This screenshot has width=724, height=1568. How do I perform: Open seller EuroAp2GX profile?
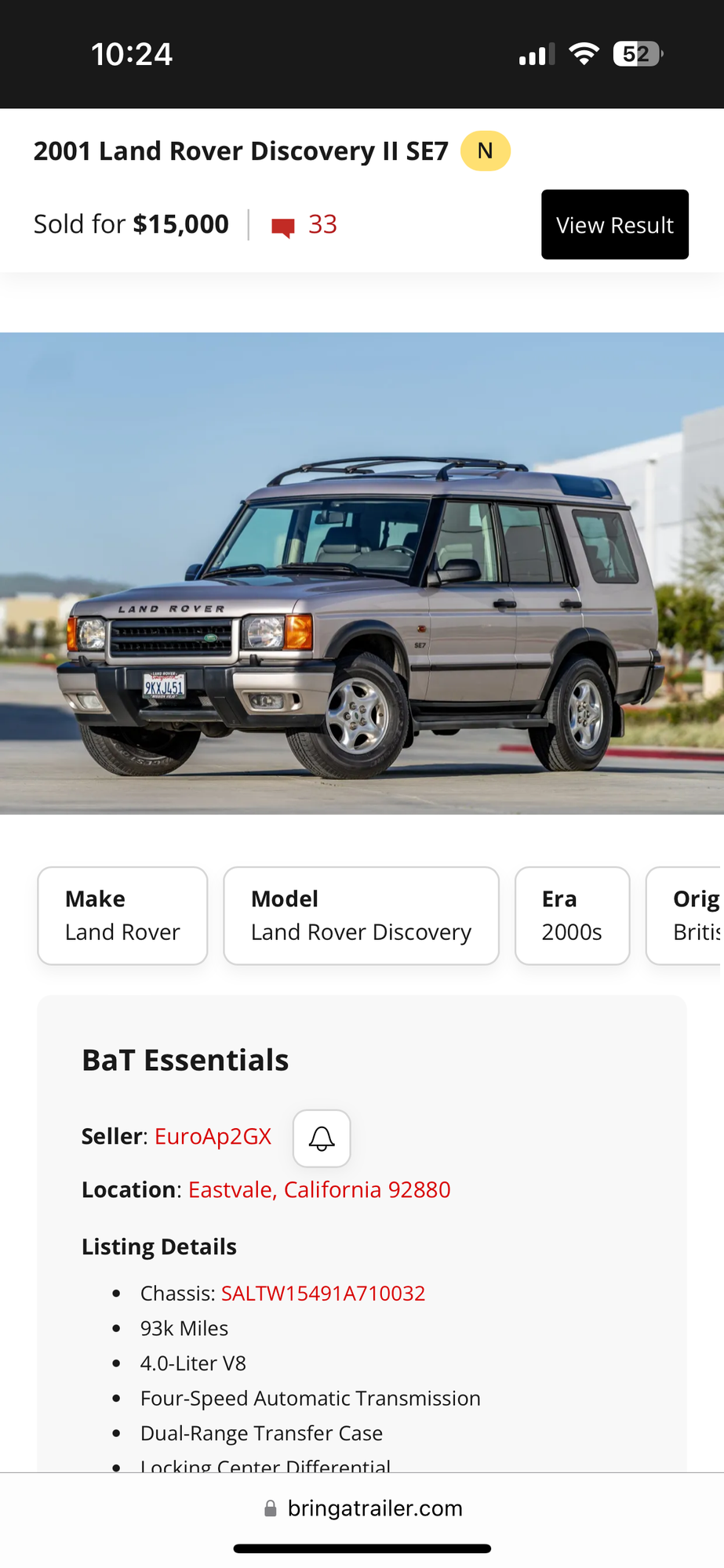pos(213,1137)
